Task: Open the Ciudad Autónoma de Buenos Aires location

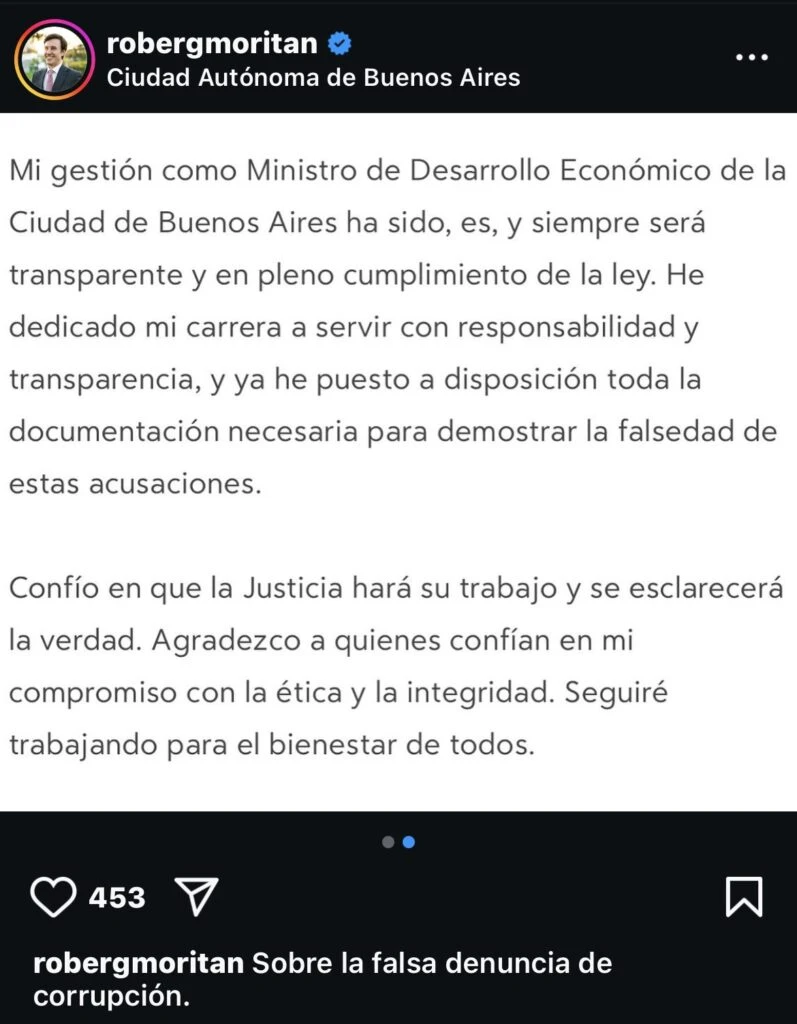Action: click(x=313, y=78)
